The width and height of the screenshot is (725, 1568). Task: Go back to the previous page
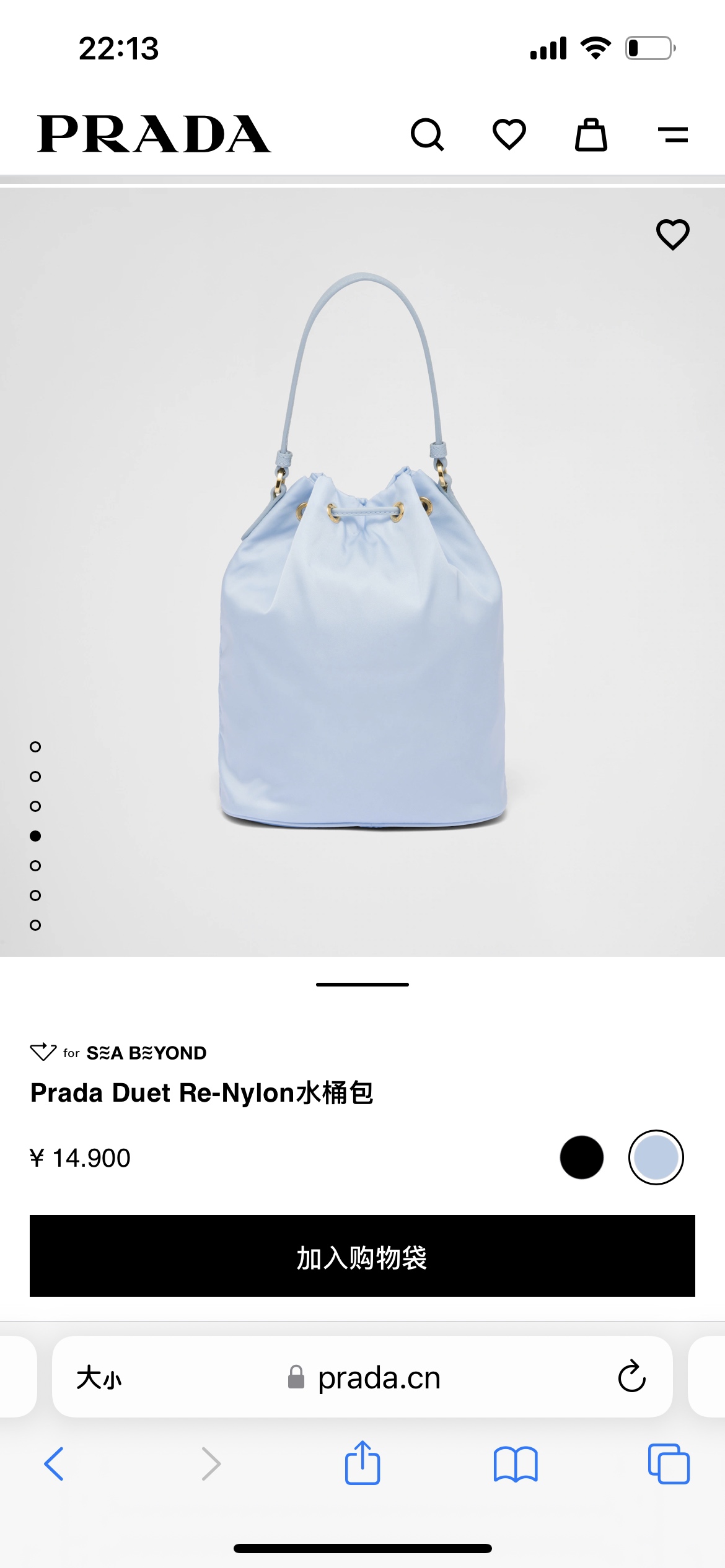click(54, 1464)
